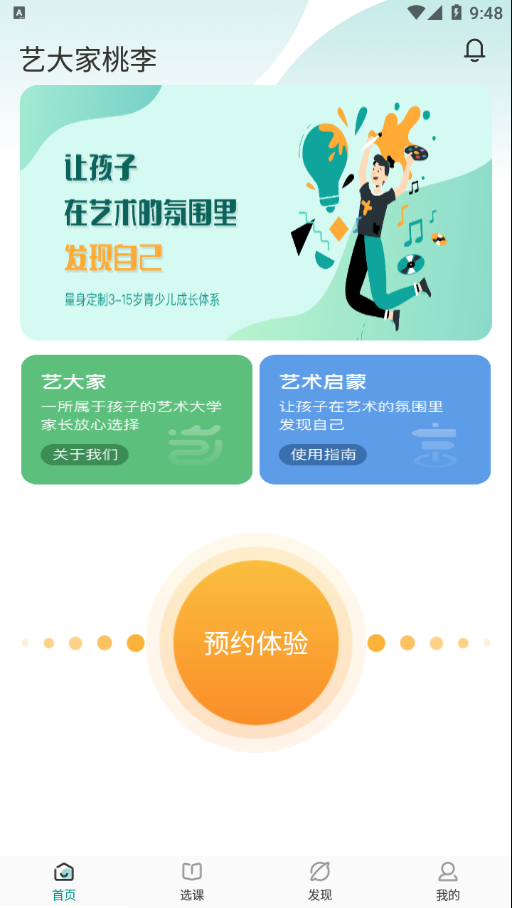This screenshot has width=512, height=908.
Task: Select the 首页 tab
Action: (x=64, y=881)
